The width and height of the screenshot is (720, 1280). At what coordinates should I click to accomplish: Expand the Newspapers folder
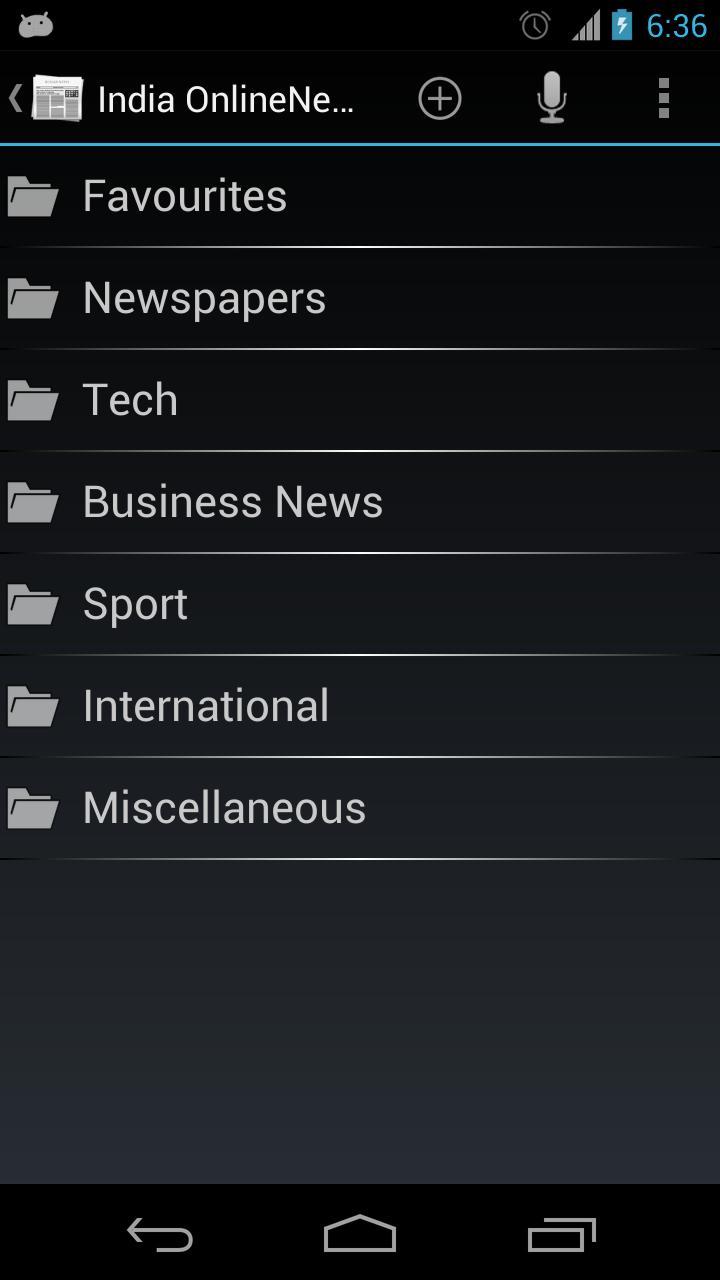click(x=204, y=298)
